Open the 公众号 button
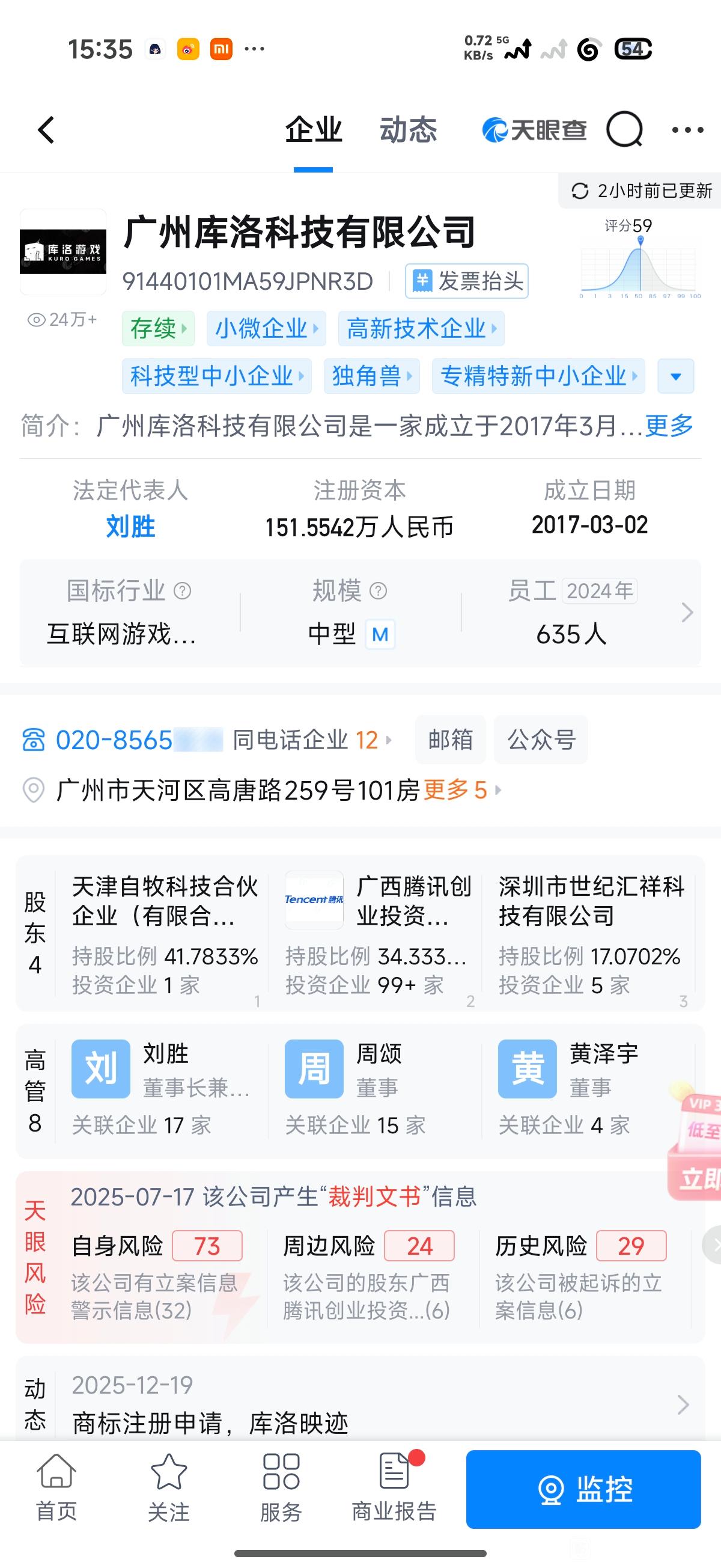This screenshot has height=1568, width=721. 541,740
